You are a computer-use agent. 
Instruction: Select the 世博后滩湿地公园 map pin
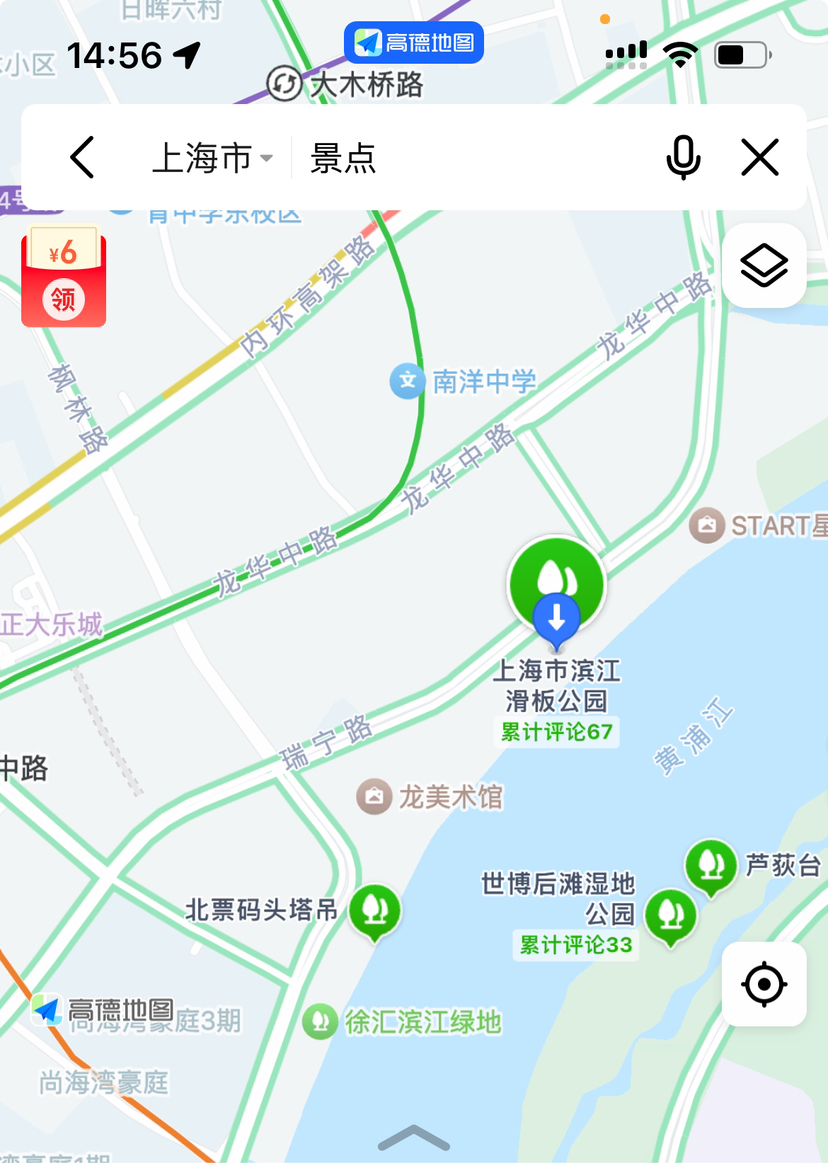pos(669,914)
